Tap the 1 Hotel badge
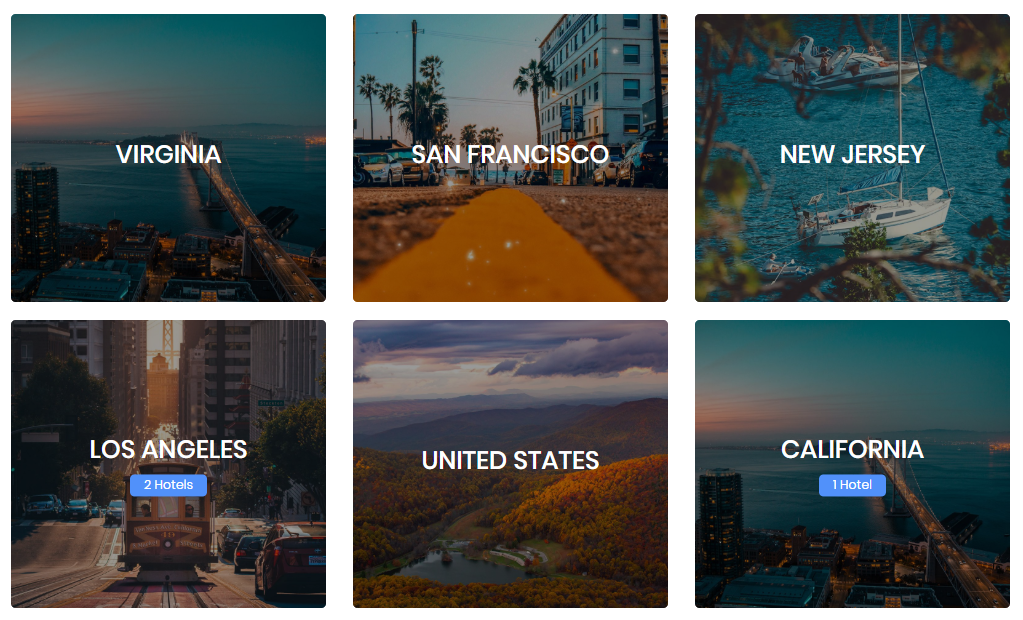Screen dimensions: 1023x620 click(852, 485)
